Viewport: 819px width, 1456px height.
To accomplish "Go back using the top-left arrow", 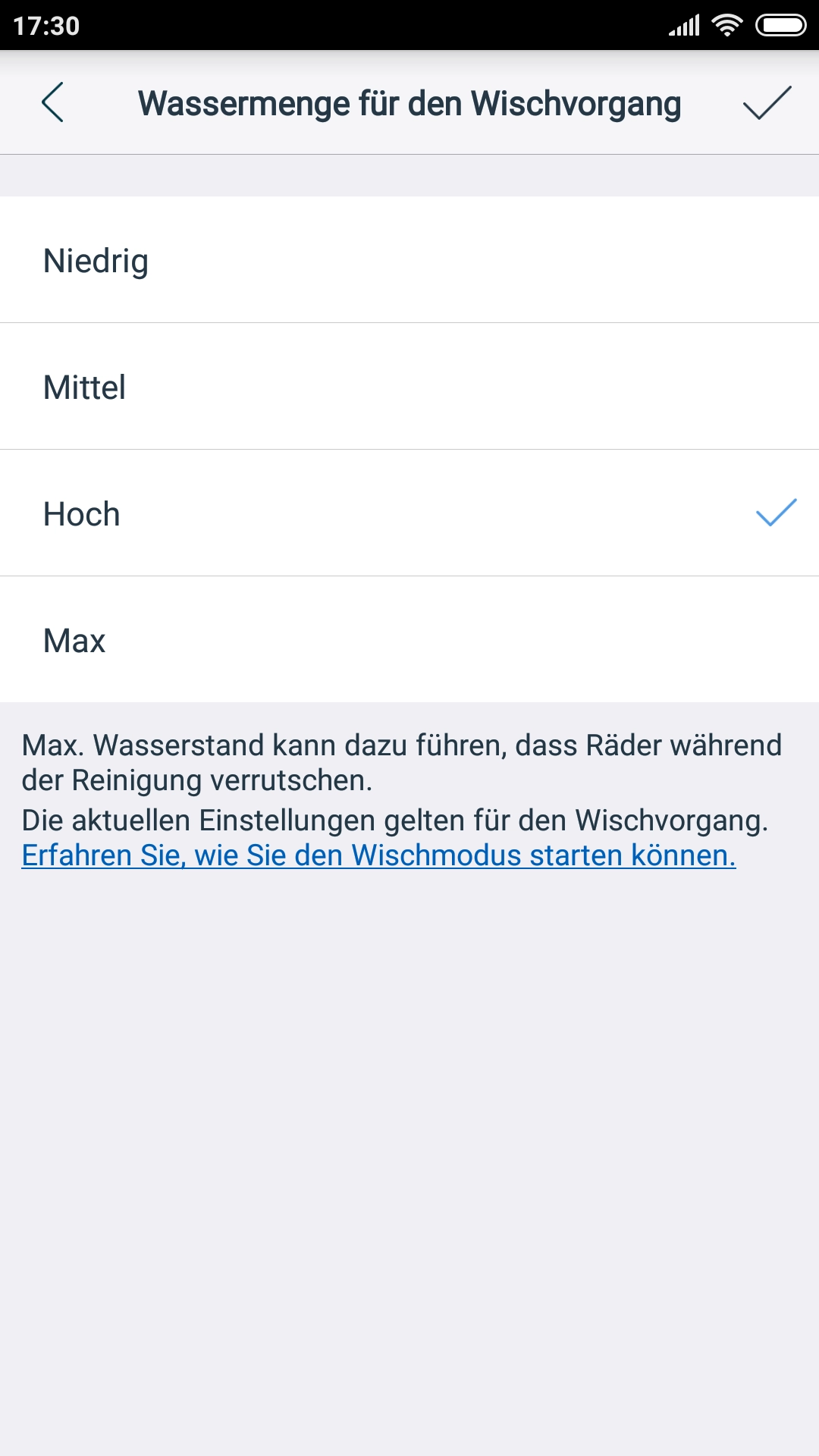I will 52,102.
